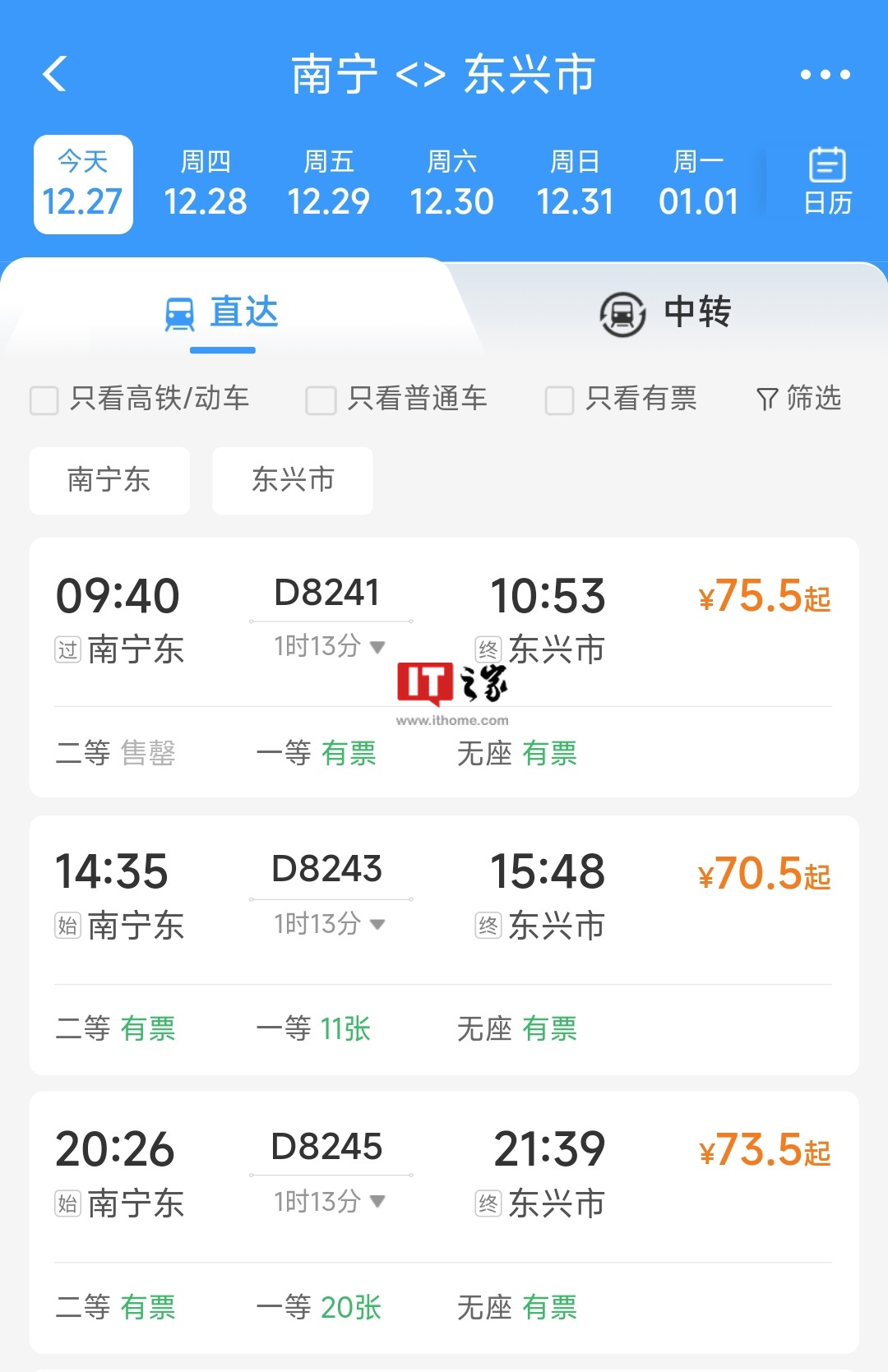Expand stop info arrow for D8245
The image size is (888, 1372).
point(377,1202)
